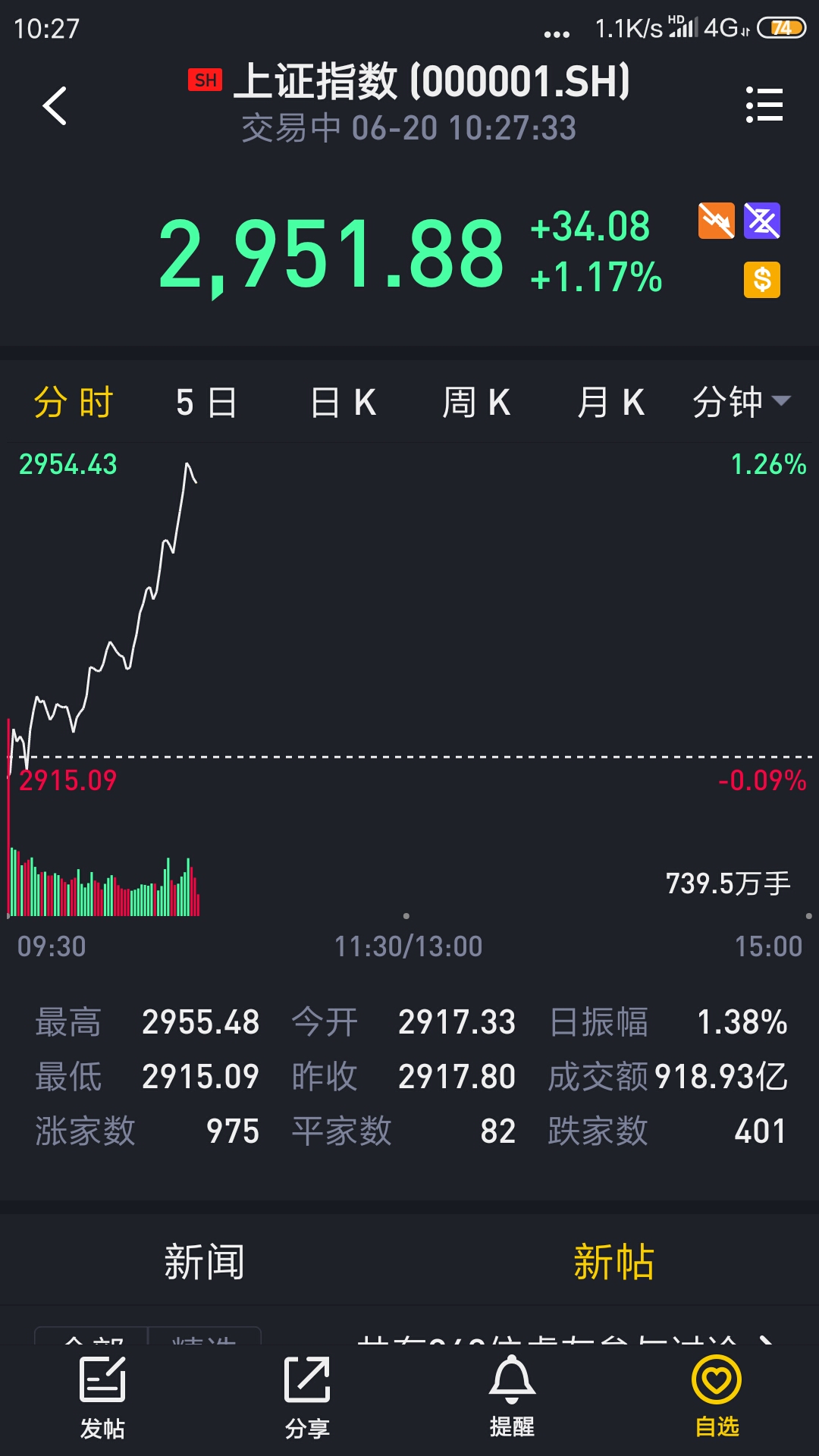Show the 周K weekly chart

pos(477,402)
